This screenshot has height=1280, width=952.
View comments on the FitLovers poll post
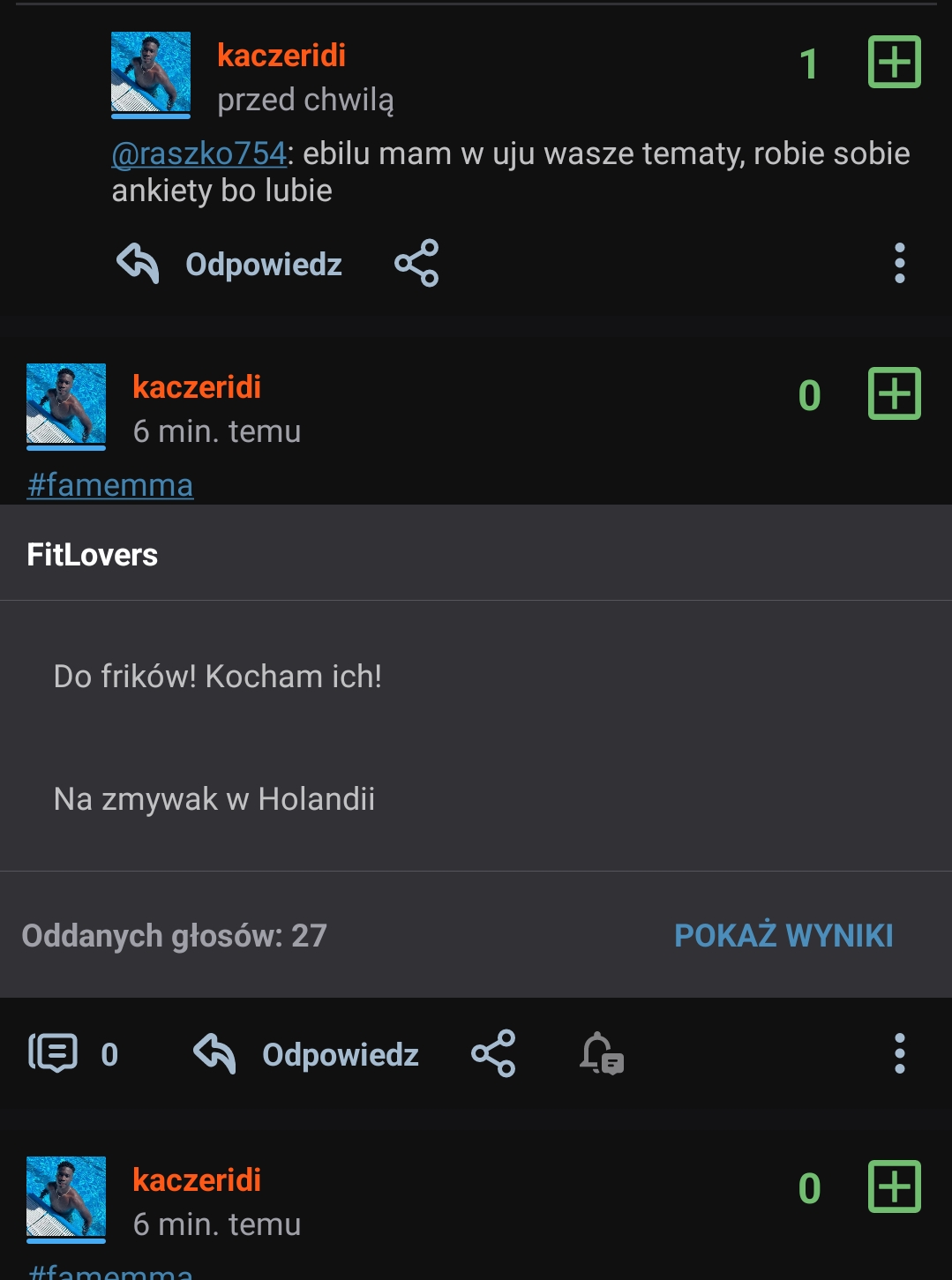(x=73, y=1054)
